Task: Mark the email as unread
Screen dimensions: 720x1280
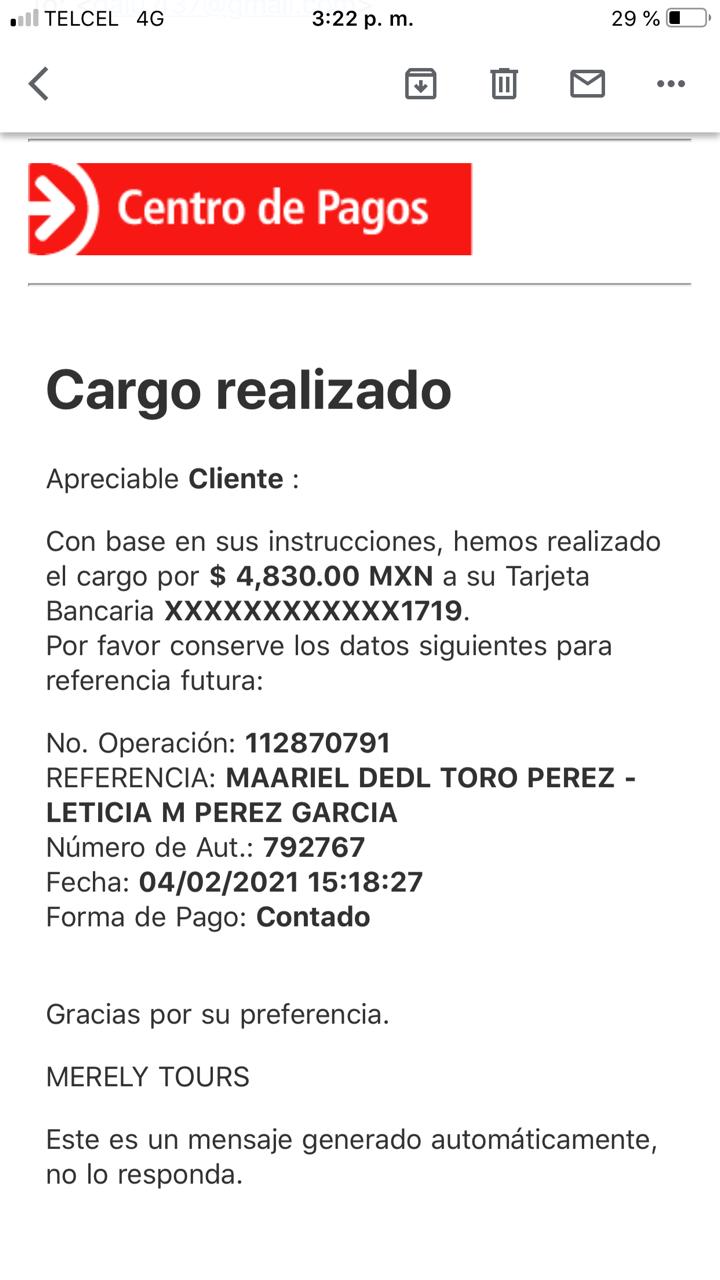Action: point(588,84)
